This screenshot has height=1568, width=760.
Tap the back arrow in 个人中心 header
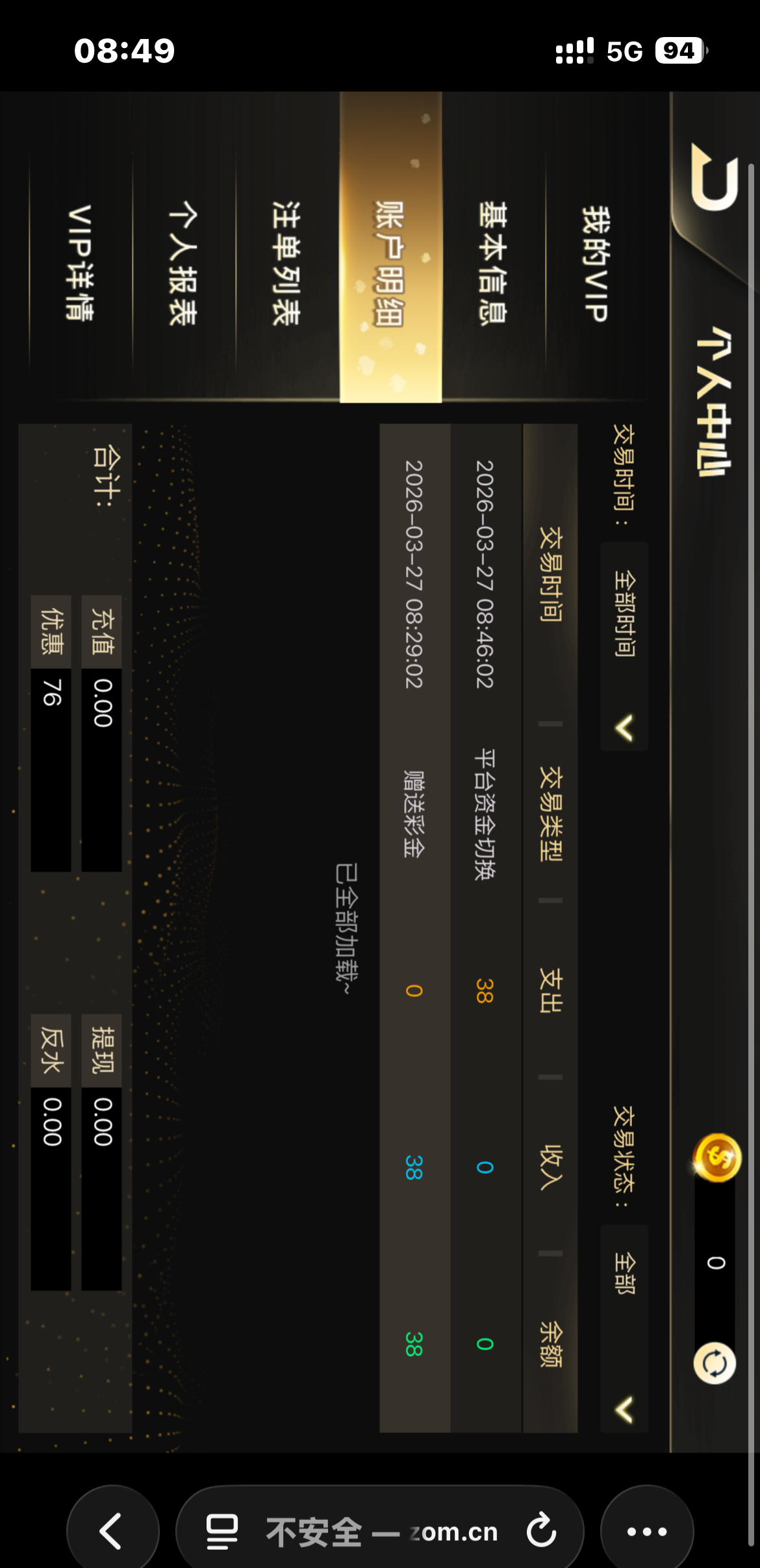[715, 178]
